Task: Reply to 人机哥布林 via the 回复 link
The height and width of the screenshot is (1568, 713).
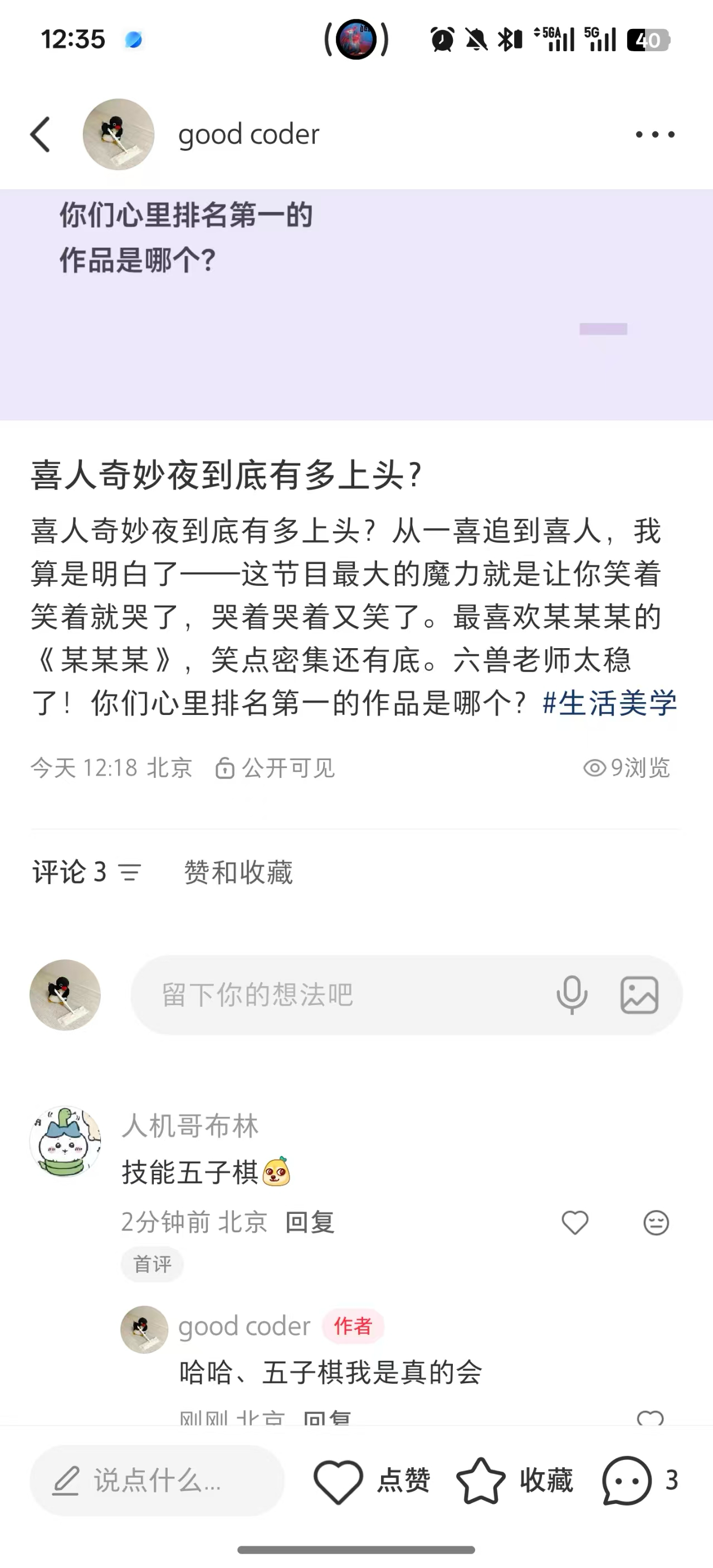Action: tap(309, 1222)
